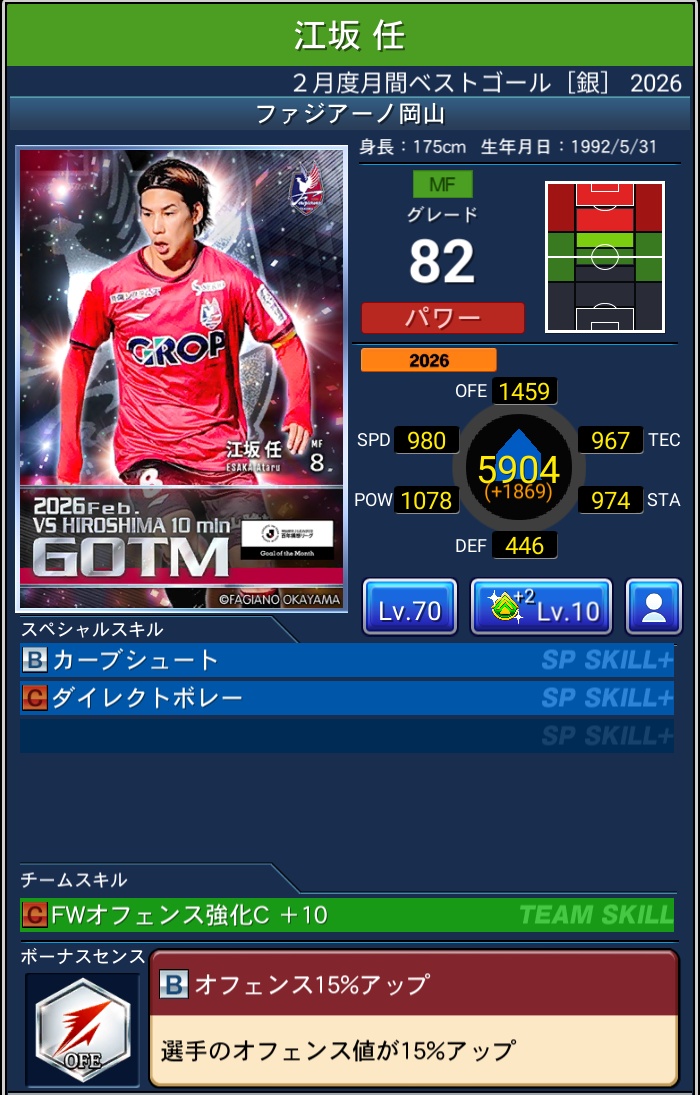The width and height of the screenshot is (700, 1095).
Task: Tap the Lv.70 player level button
Action: pos(409,607)
